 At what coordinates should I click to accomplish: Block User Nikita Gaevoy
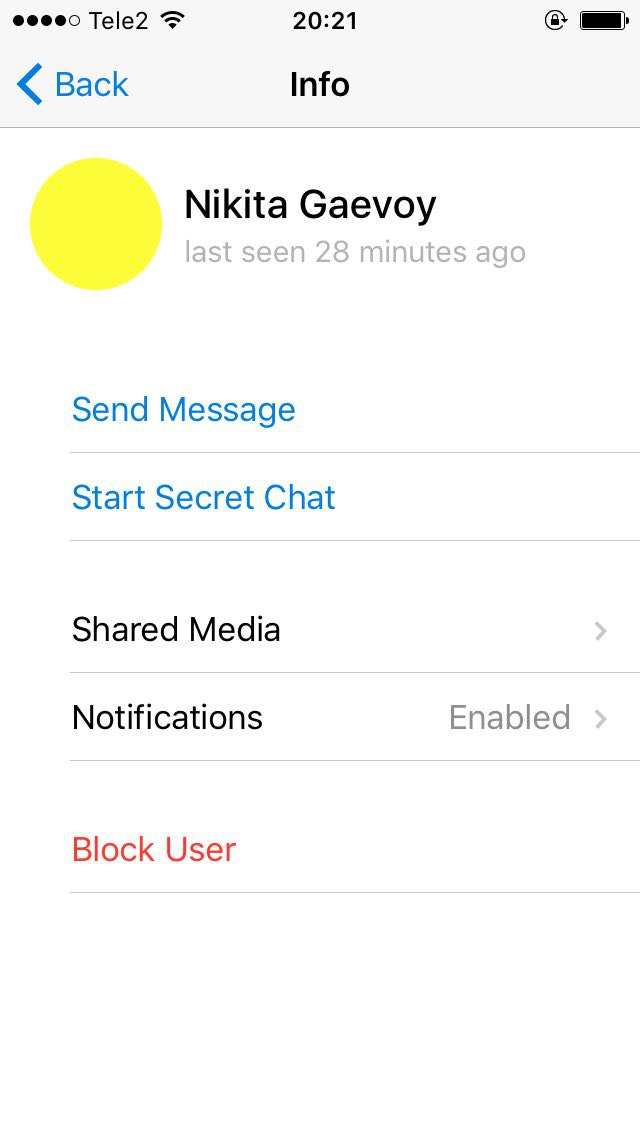(154, 850)
